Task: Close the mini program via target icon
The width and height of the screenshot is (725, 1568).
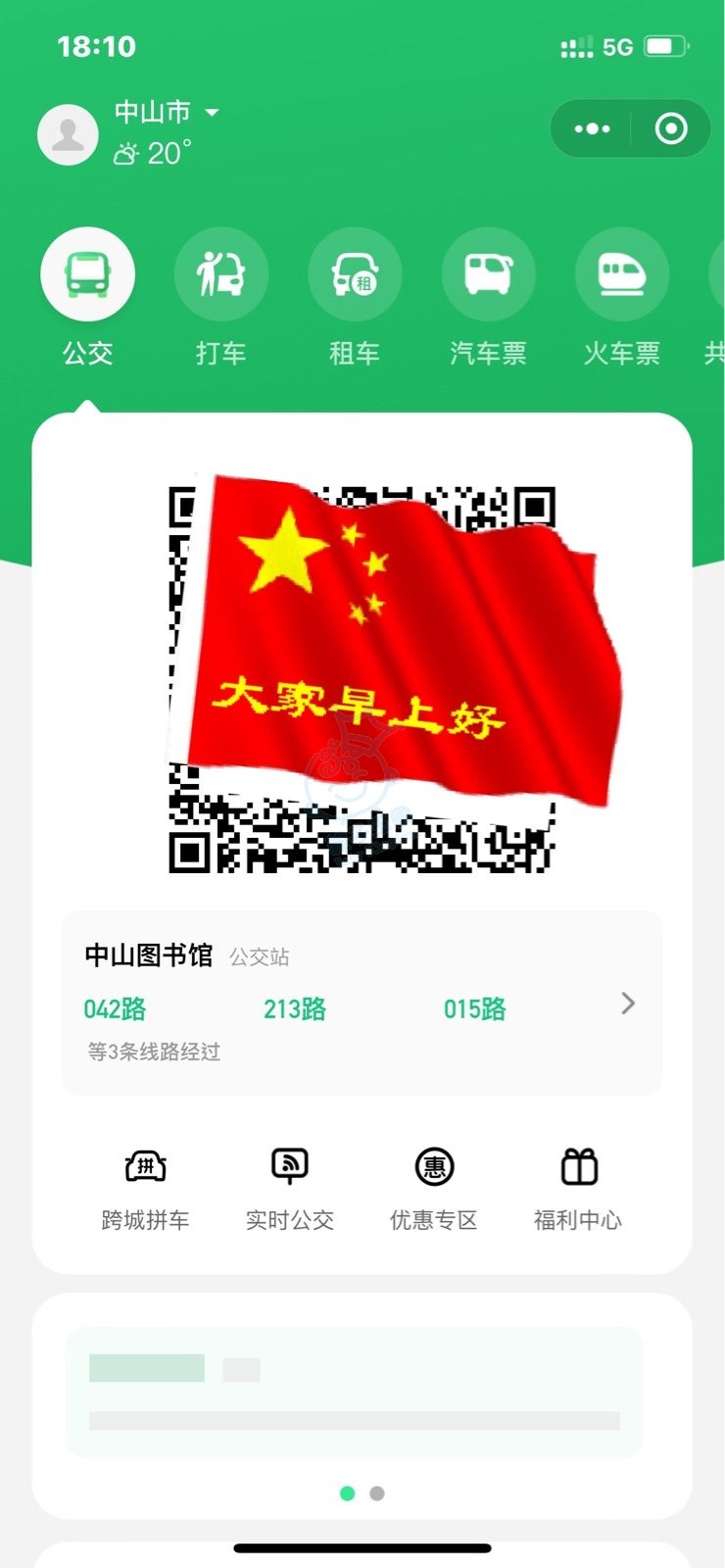Action: pyautogui.click(x=671, y=128)
